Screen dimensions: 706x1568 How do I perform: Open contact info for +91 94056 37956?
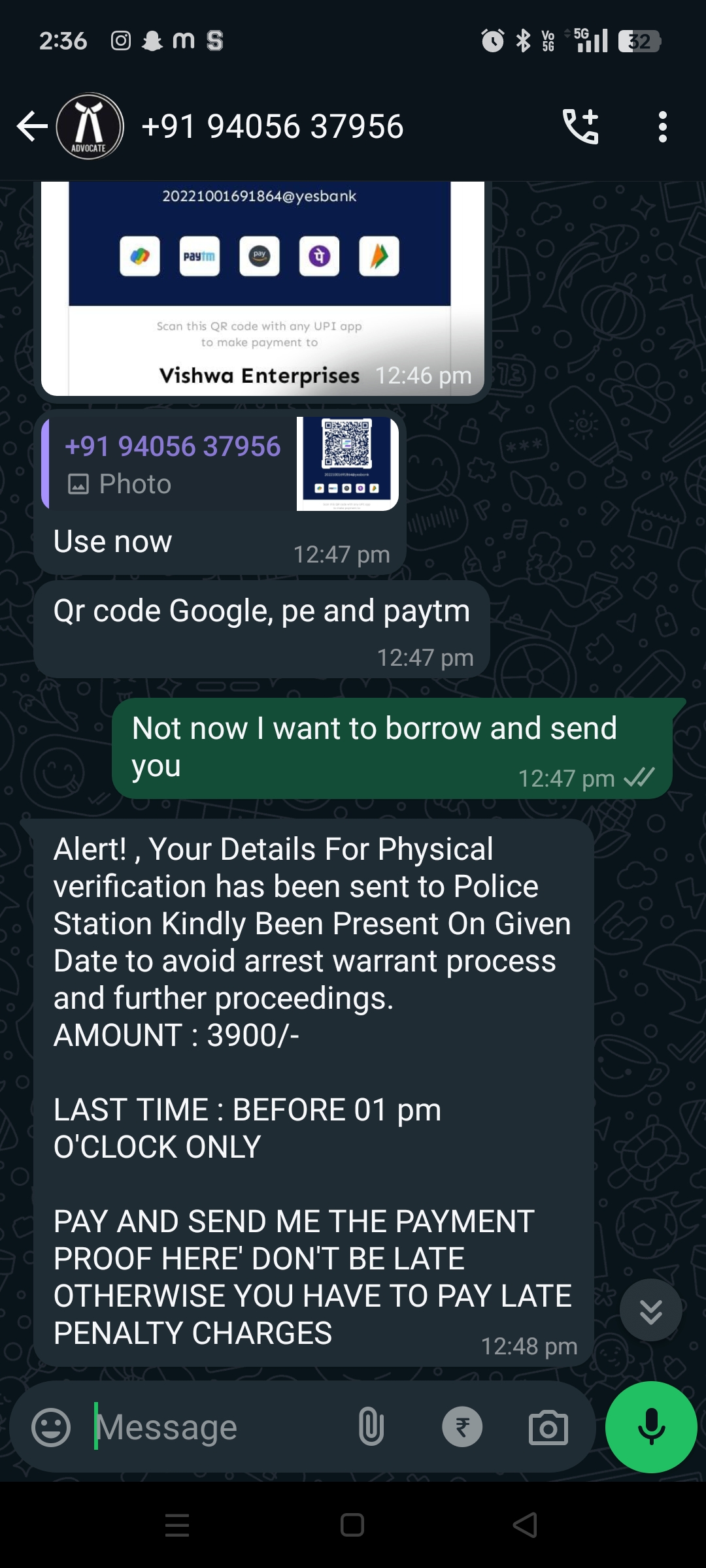point(272,126)
